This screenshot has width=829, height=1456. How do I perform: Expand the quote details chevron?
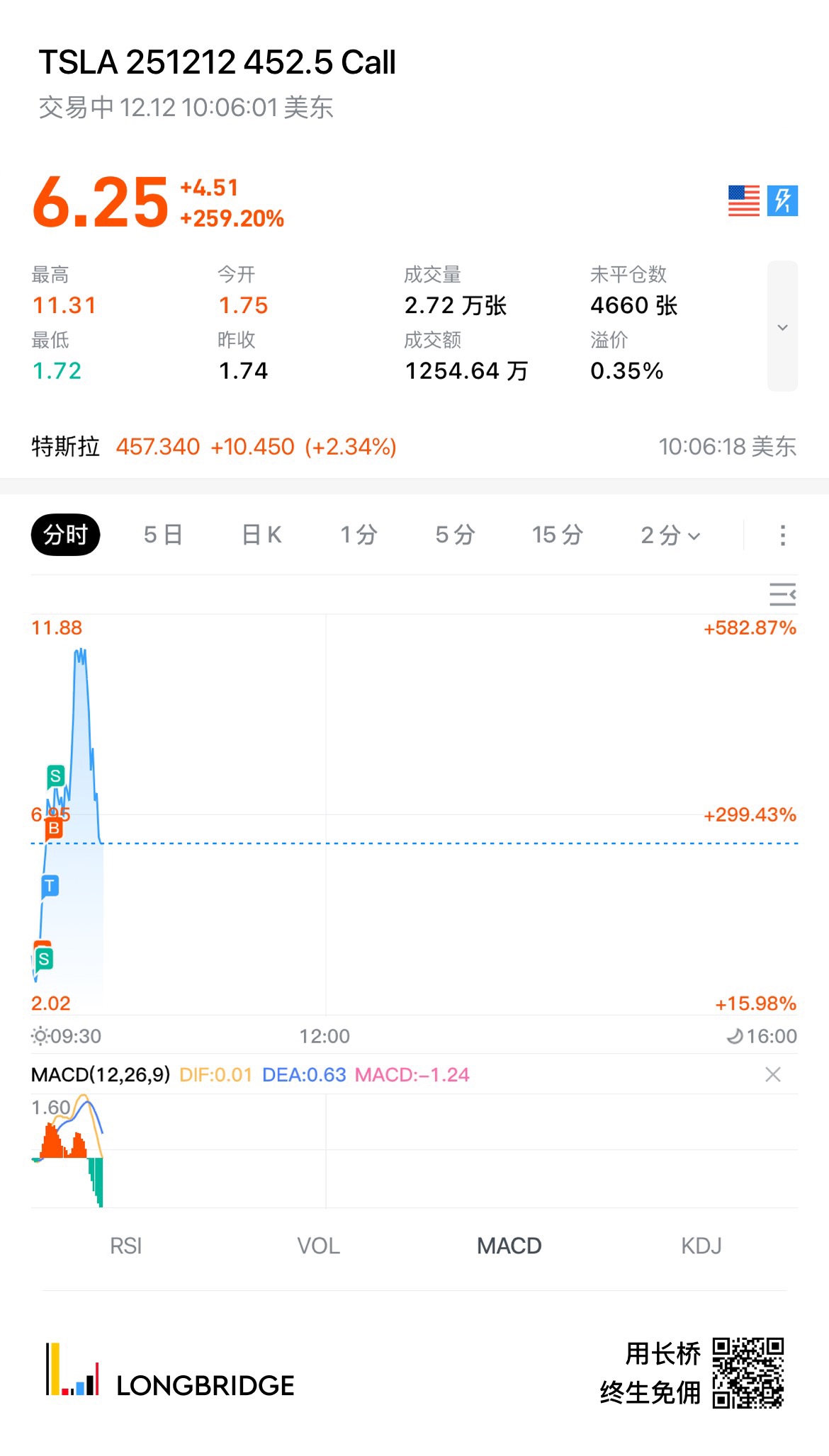(782, 326)
